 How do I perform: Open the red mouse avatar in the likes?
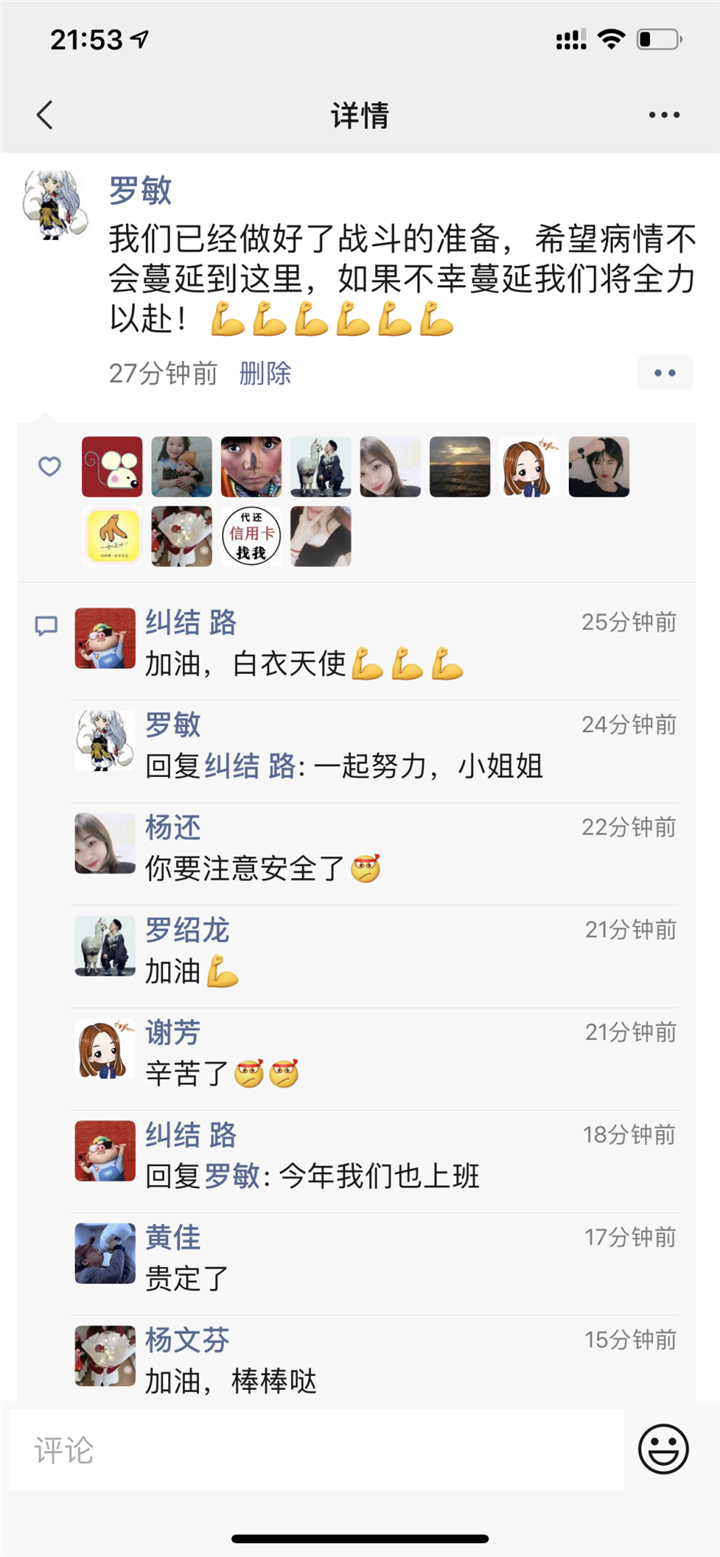click(x=112, y=467)
